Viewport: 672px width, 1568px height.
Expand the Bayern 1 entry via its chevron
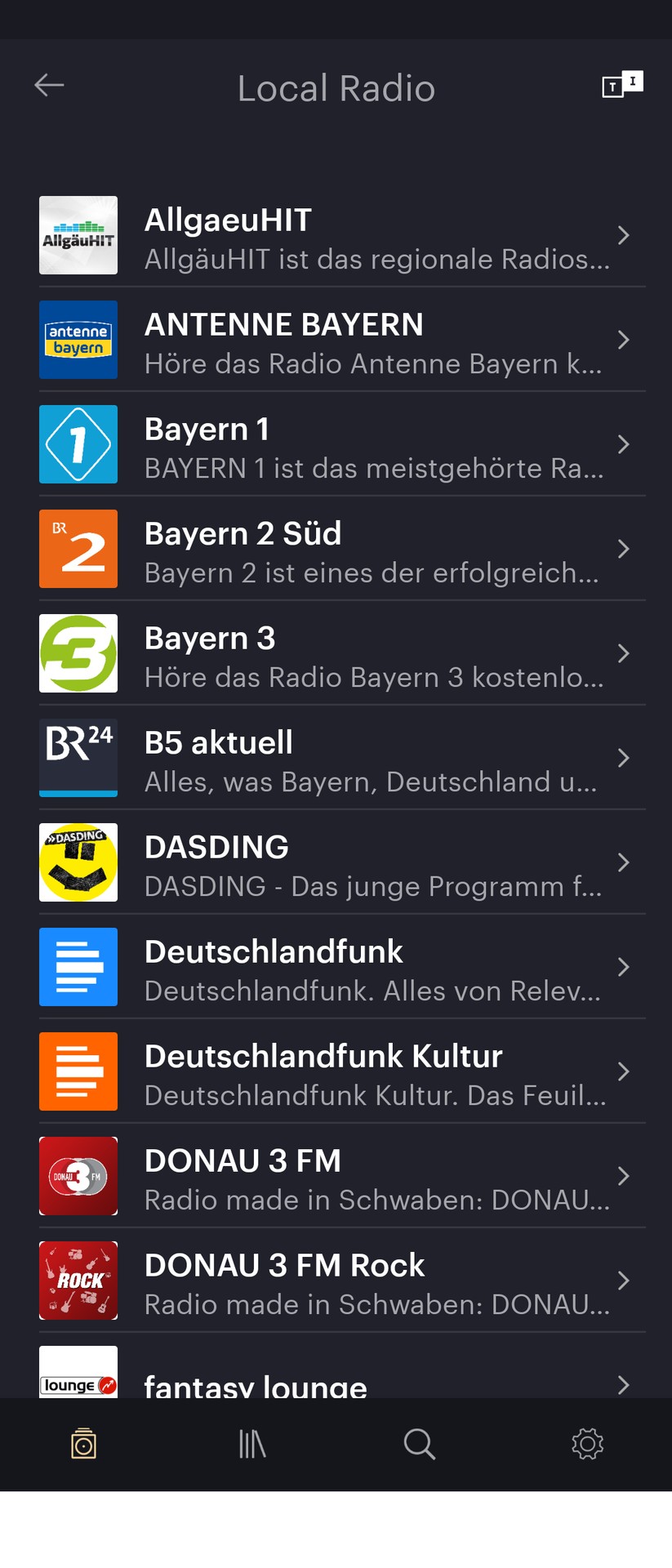(x=623, y=444)
